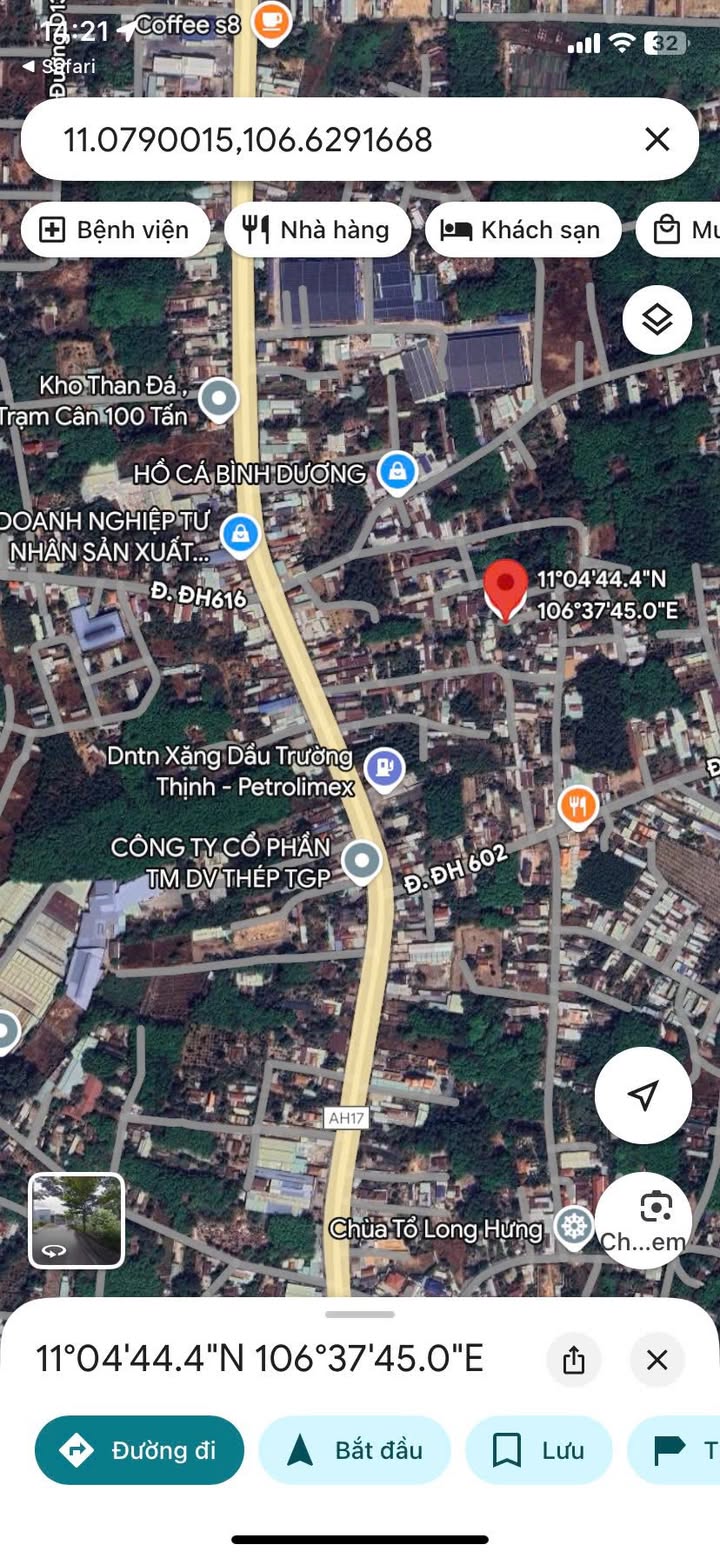
Task: Open the HỒ CÁ BÌNH DƯƠNG marker
Action: click(x=397, y=472)
